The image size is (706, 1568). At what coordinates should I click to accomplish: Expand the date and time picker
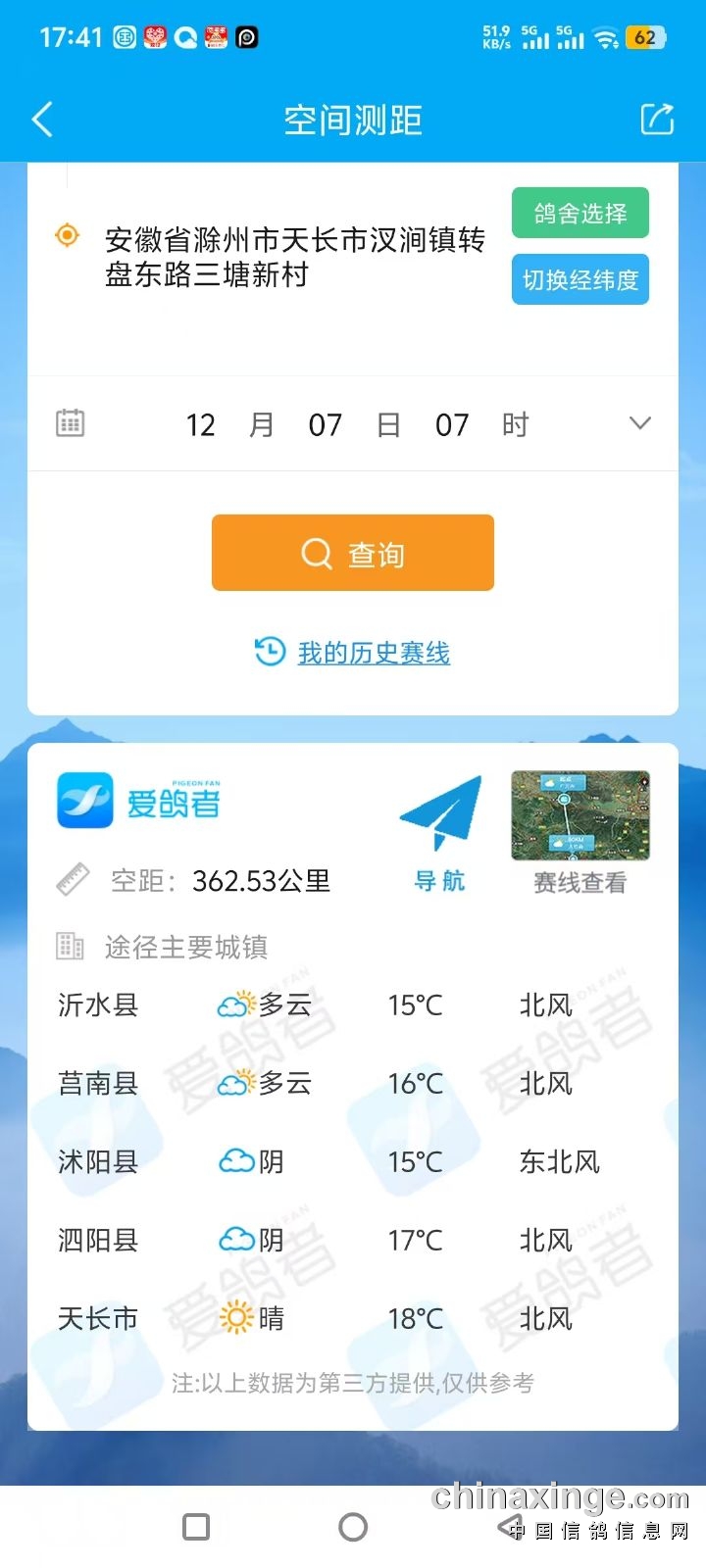(x=639, y=423)
